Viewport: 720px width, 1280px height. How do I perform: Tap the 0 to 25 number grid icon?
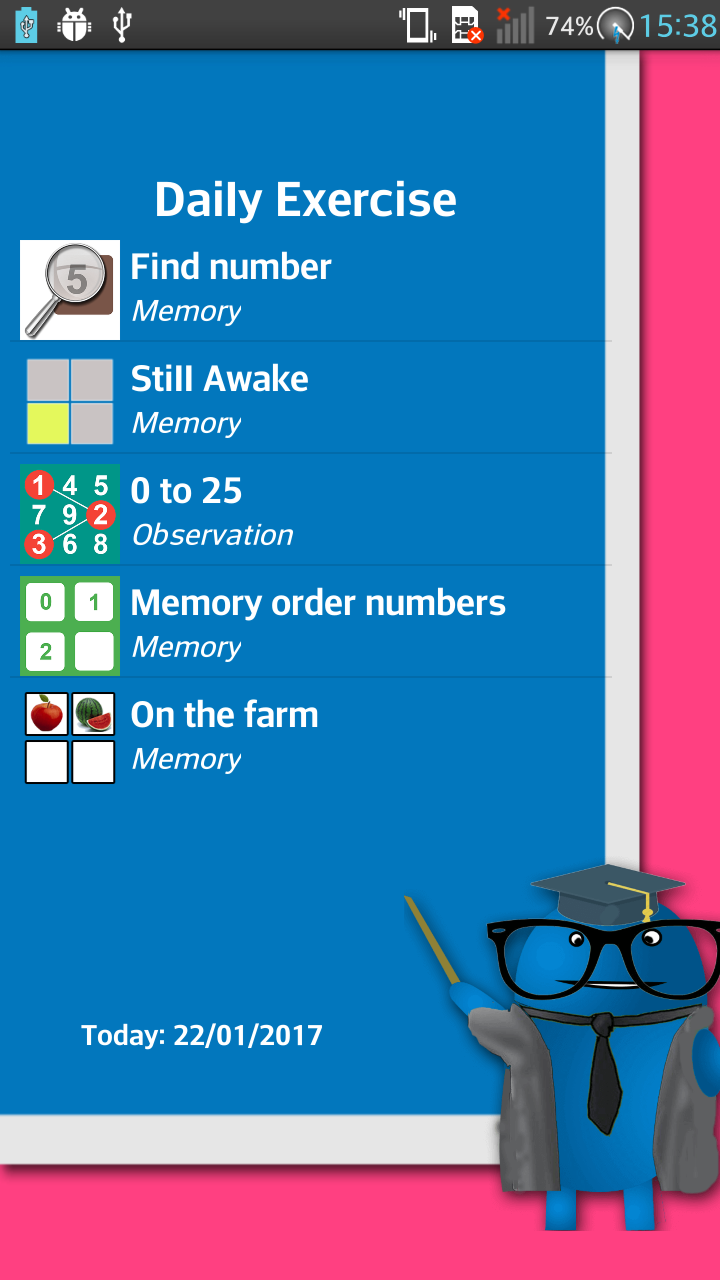[68, 513]
